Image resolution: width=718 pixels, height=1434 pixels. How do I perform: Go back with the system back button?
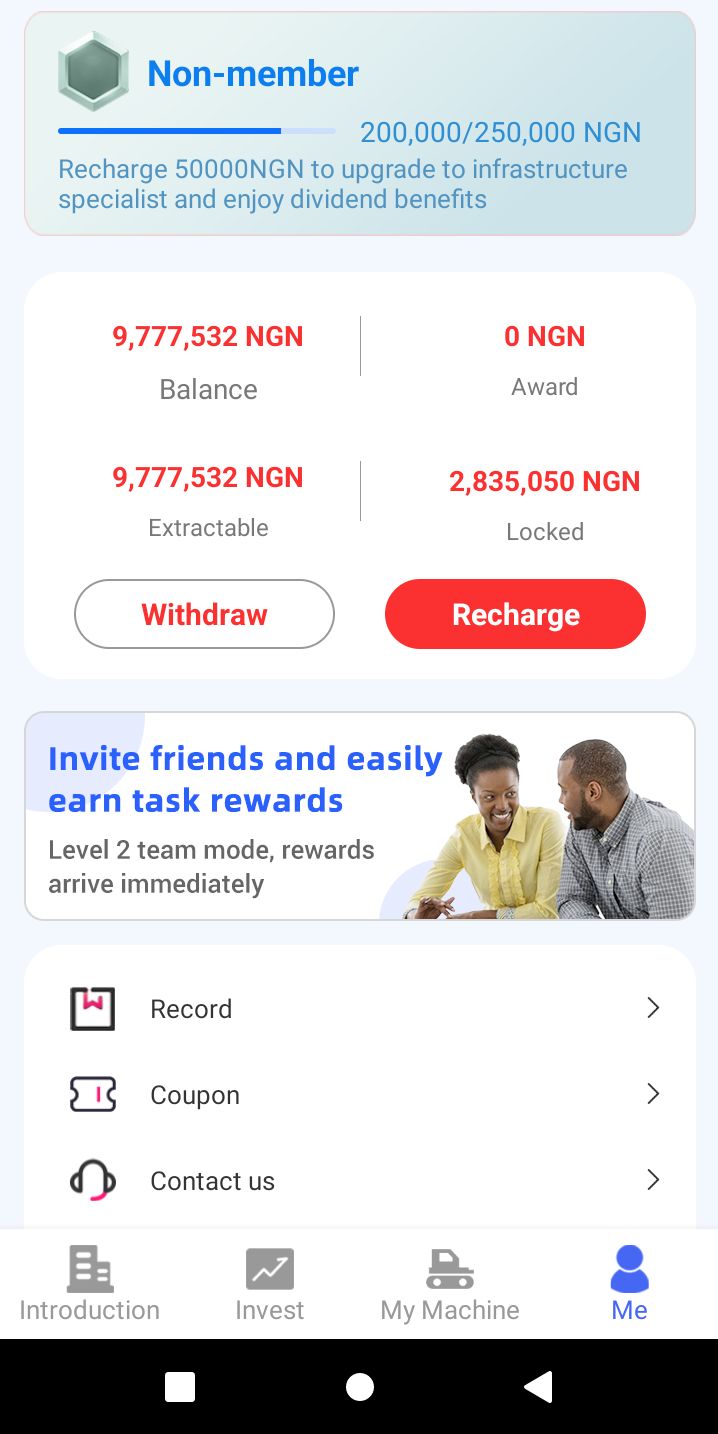538,1387
